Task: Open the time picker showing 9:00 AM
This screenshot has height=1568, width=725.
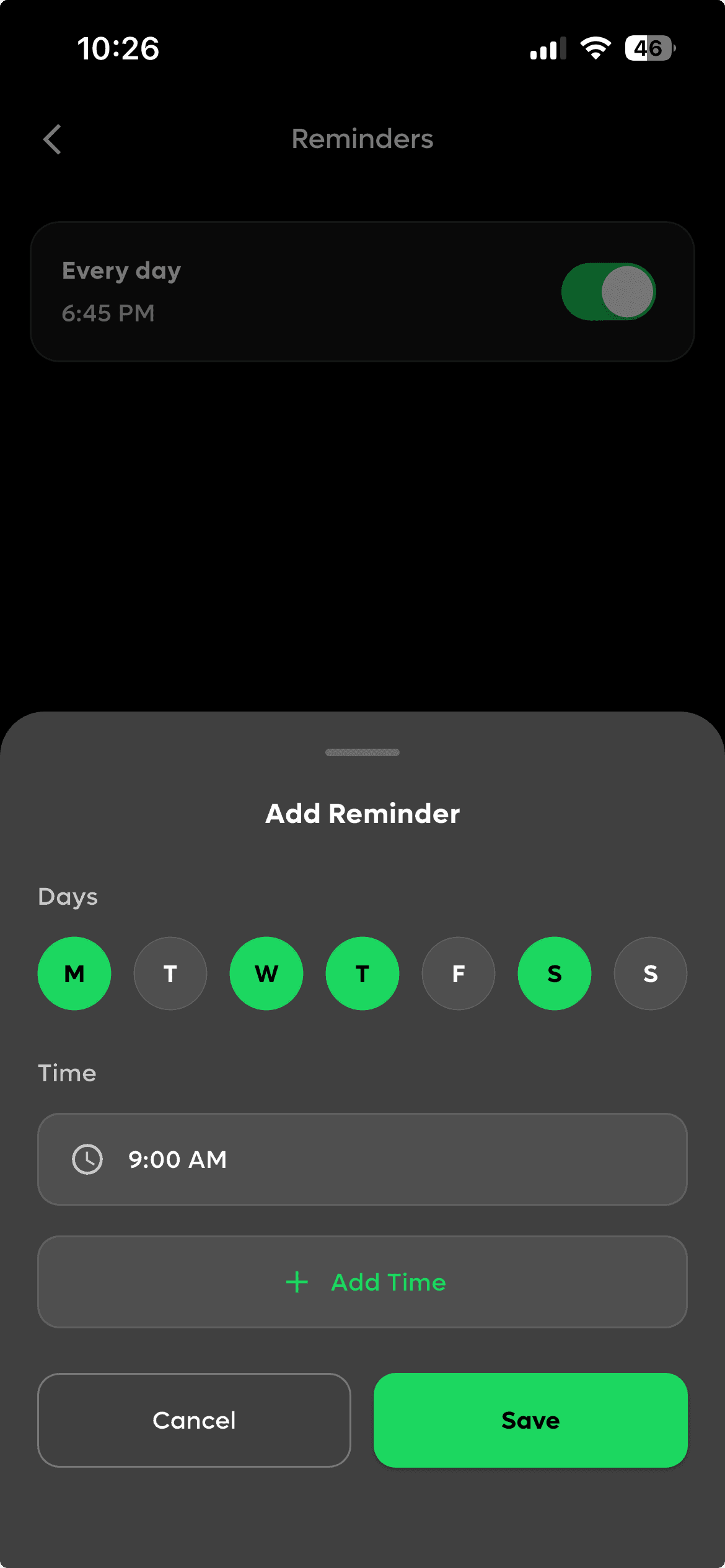Action: [x=362, y=1159]
